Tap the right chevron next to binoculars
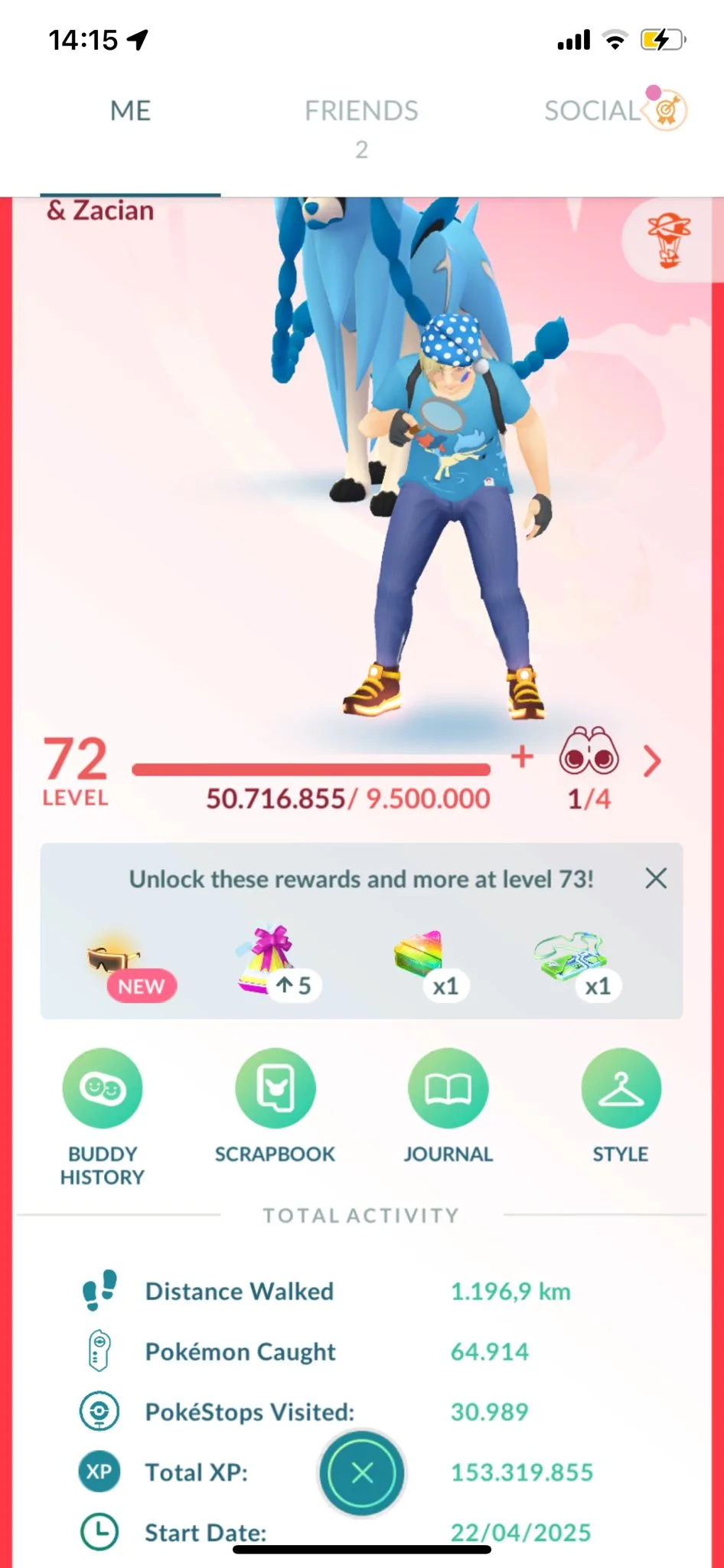This screenshot has height=1568, width=724. (x=652, y=761)
